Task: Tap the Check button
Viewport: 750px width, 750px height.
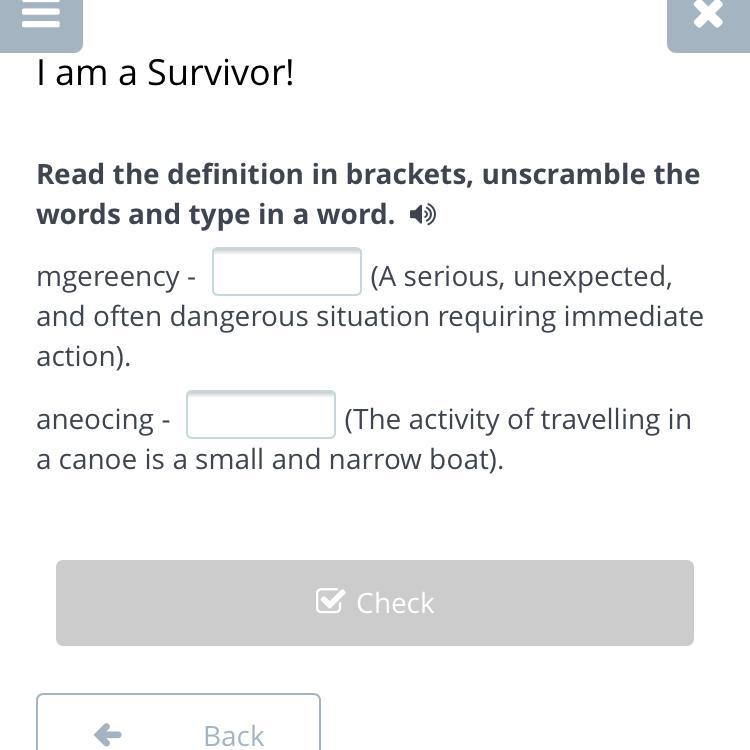Action: [374, 602]
